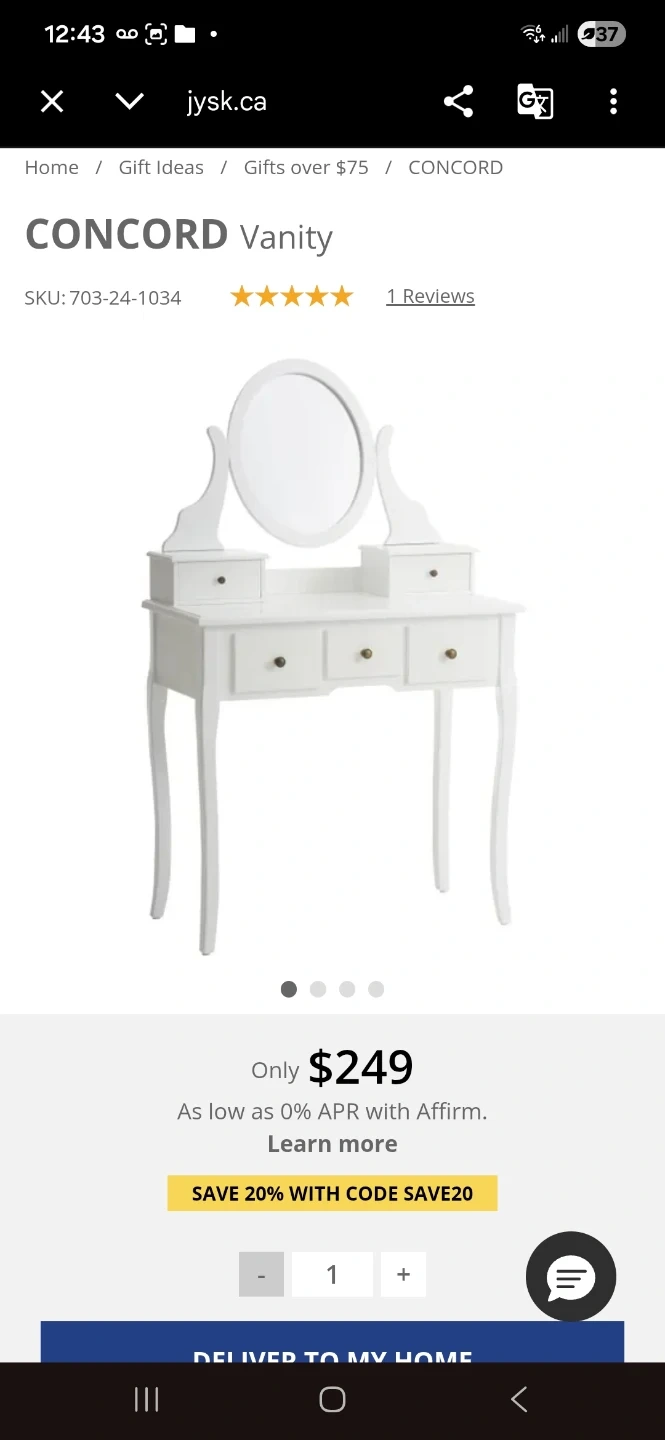Open the Gift Ideas breadcrumb
Image resolution: width=665 pixels, height=1440 pixels.
[161, 167]
